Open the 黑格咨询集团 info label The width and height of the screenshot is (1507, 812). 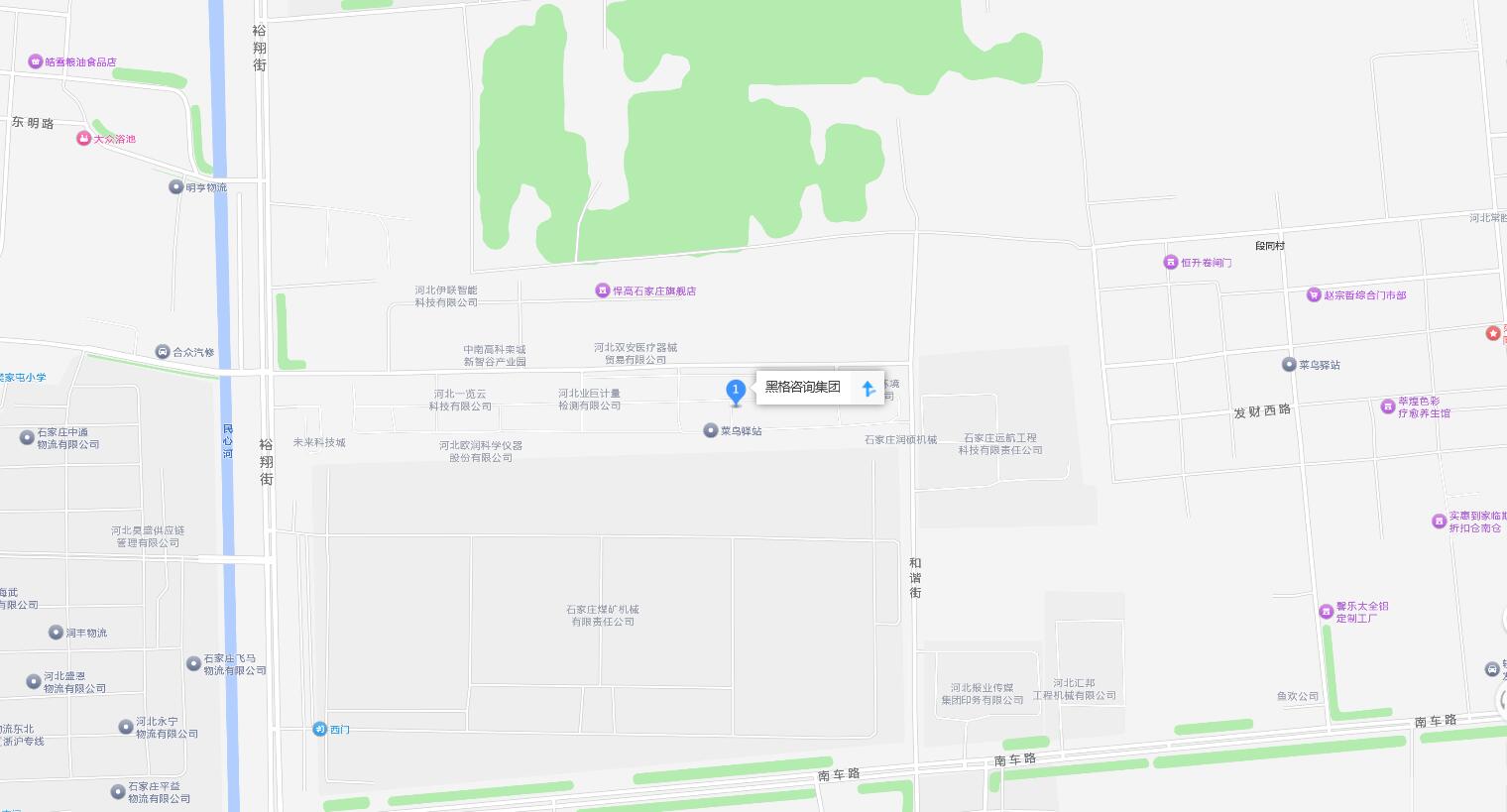click(x=802, y=388)
